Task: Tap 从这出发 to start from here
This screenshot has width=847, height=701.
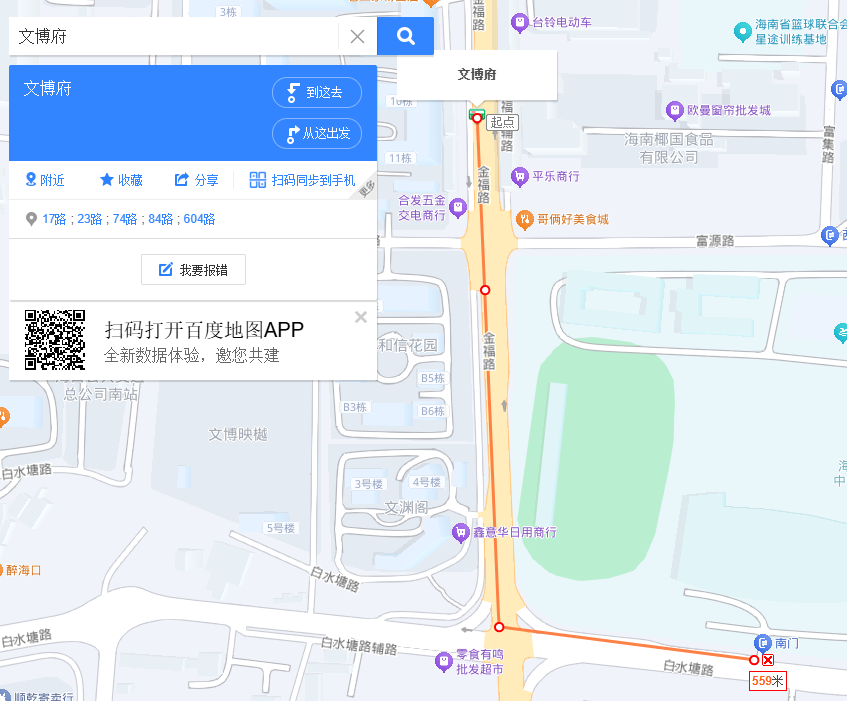Action: pyautogui.click(x=316, y=134)
